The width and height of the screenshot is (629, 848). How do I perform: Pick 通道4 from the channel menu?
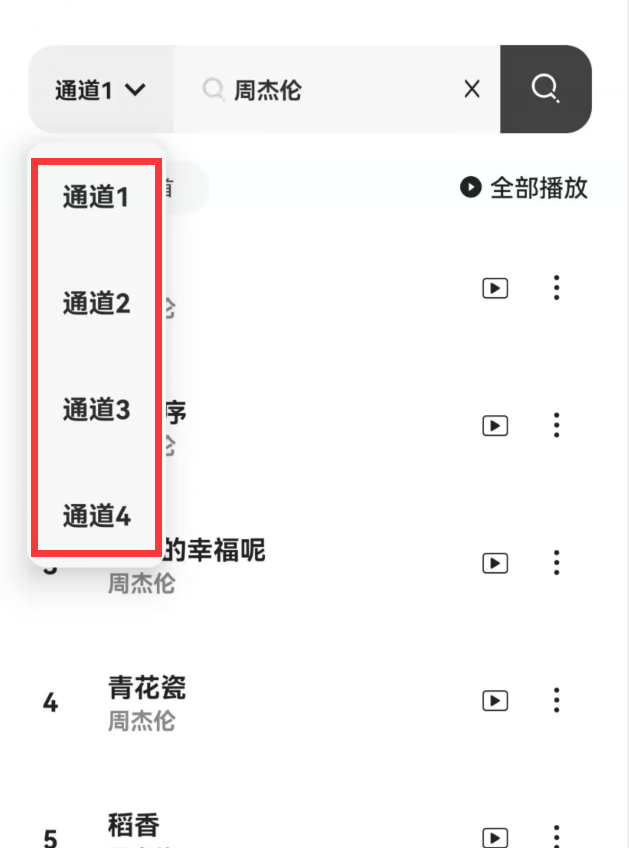pos(96,517)
